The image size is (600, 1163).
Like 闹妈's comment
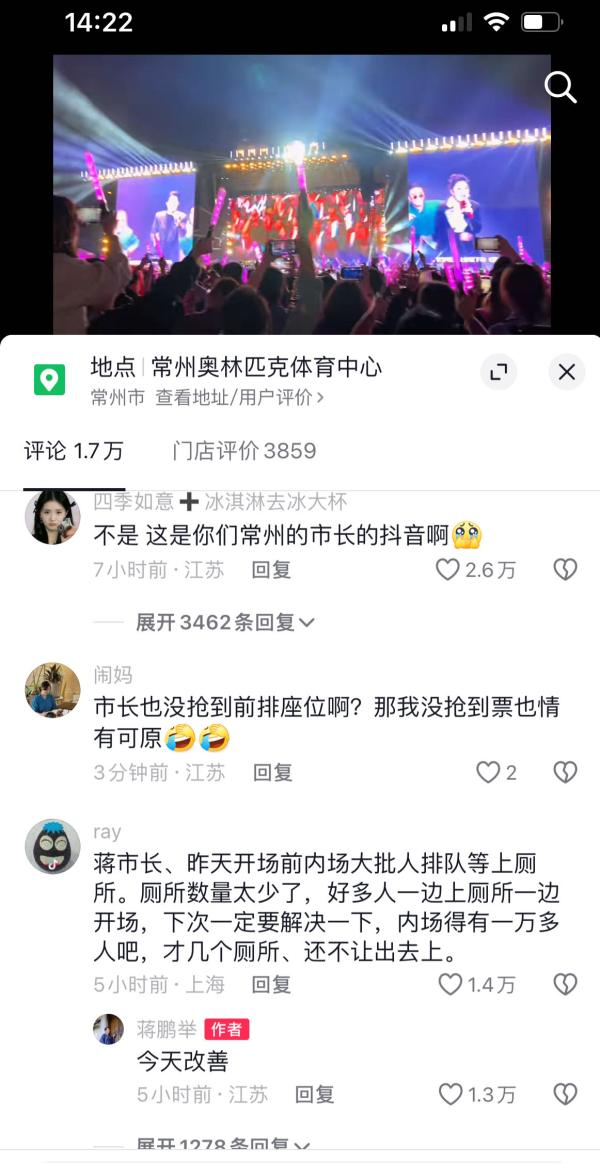pos(488,772)
